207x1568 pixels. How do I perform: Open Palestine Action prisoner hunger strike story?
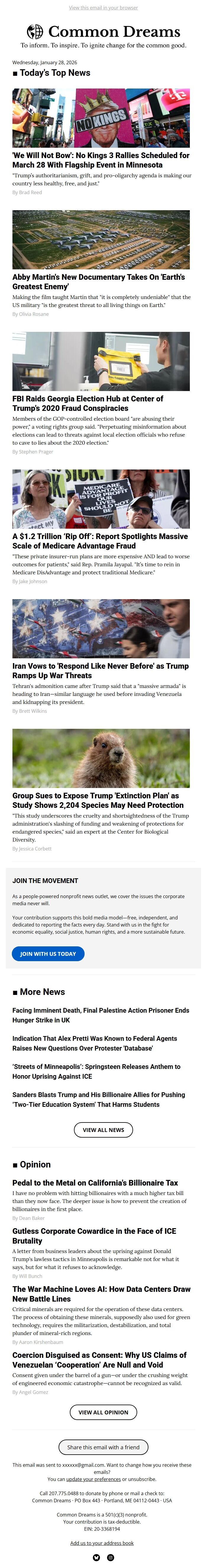tap(101, 1015)
